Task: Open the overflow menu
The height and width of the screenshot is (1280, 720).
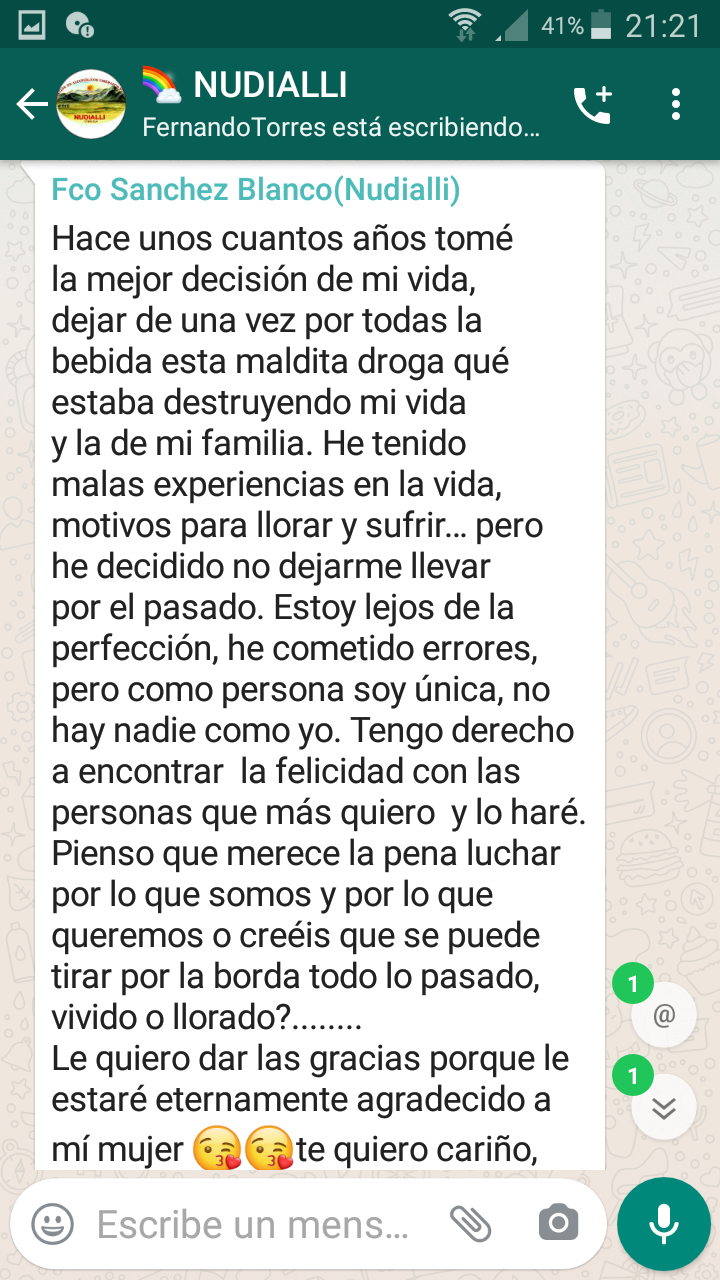Action: (676, 104)
